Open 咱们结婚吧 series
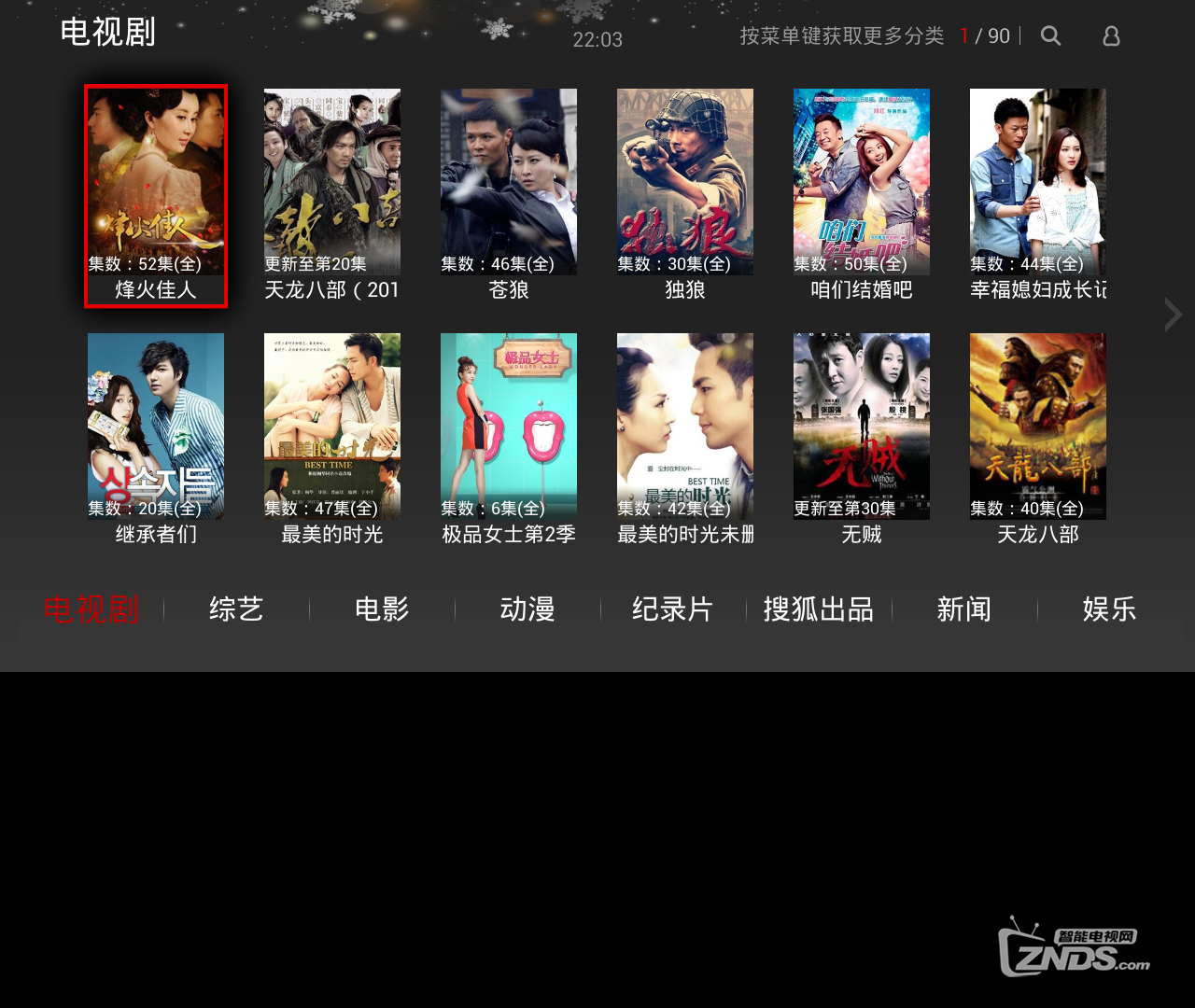The height and width of the screenshot is (1008, 1195). coord(862,196)
